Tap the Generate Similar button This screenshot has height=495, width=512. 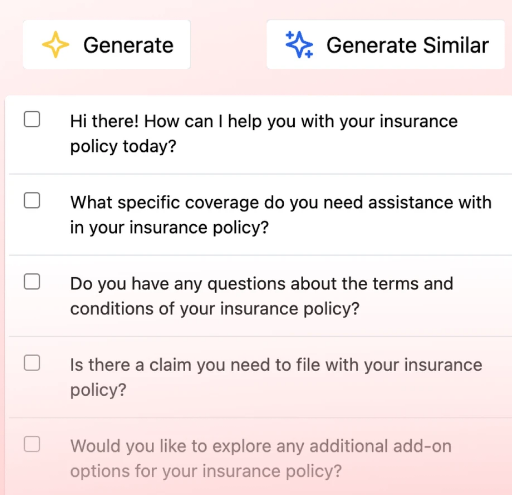click(x=386, y=45)
